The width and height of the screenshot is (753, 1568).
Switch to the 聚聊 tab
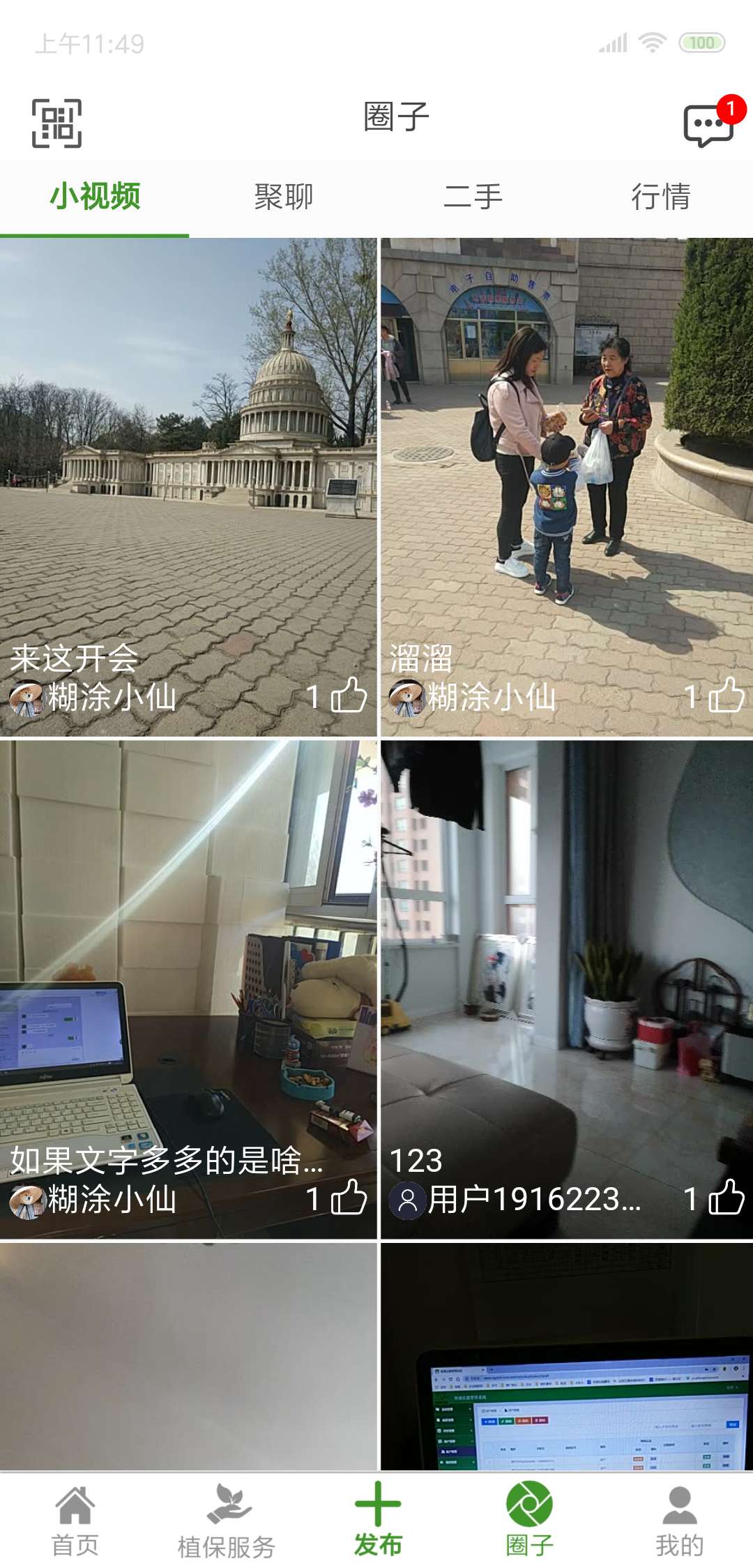coord(283,197)
